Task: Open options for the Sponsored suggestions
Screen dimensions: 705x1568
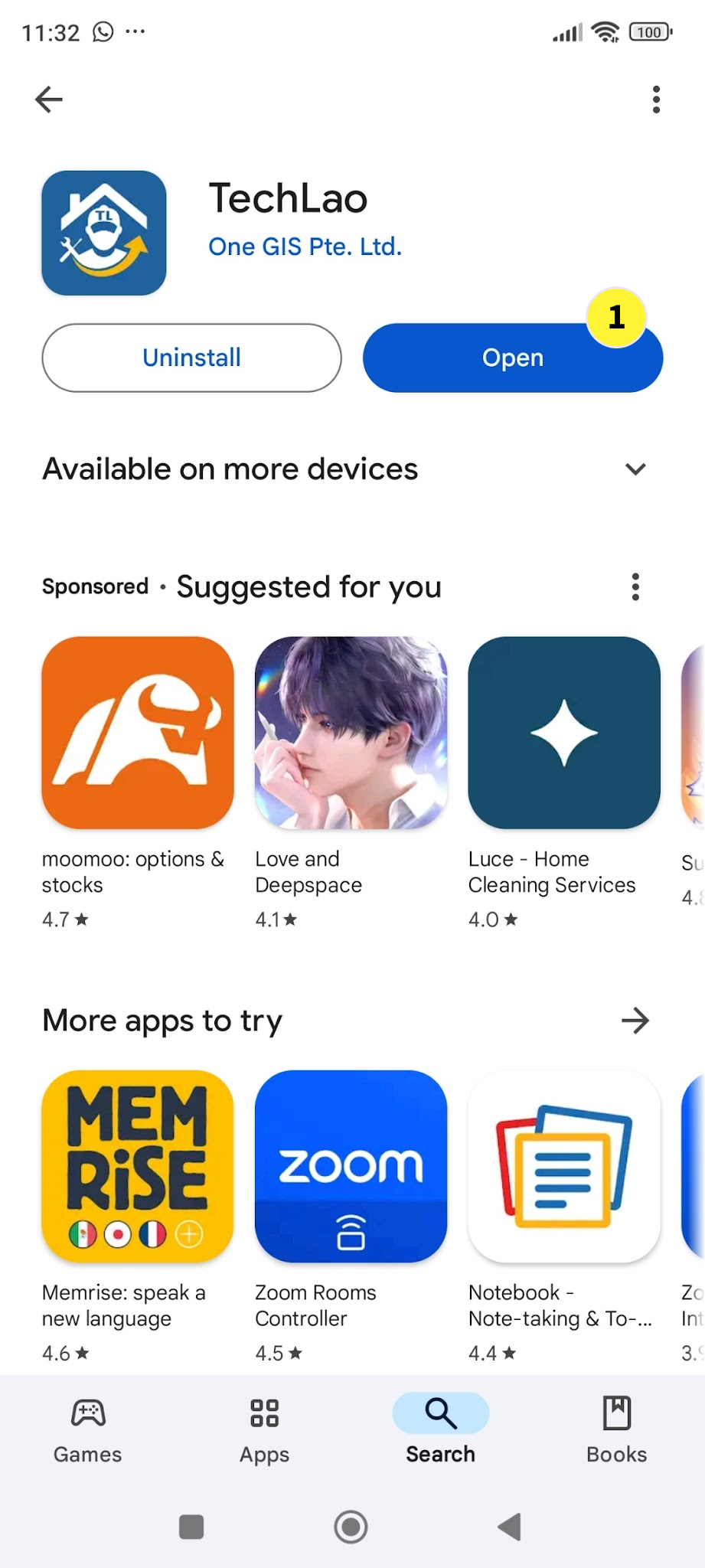Action: [x=635, y=587]
